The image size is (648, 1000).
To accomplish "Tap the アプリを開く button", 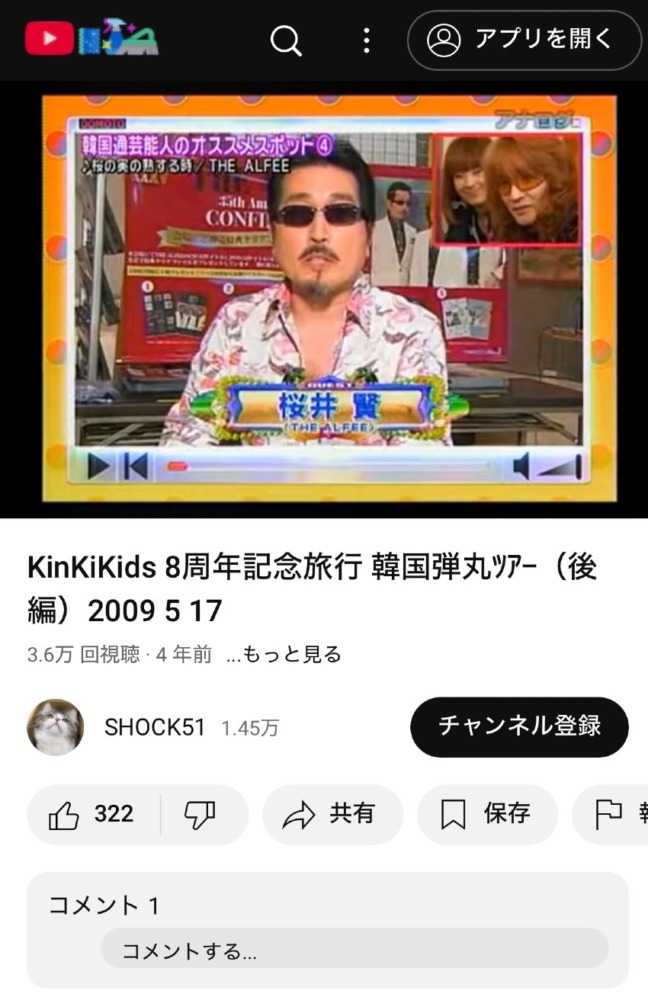I will (524, 40).
